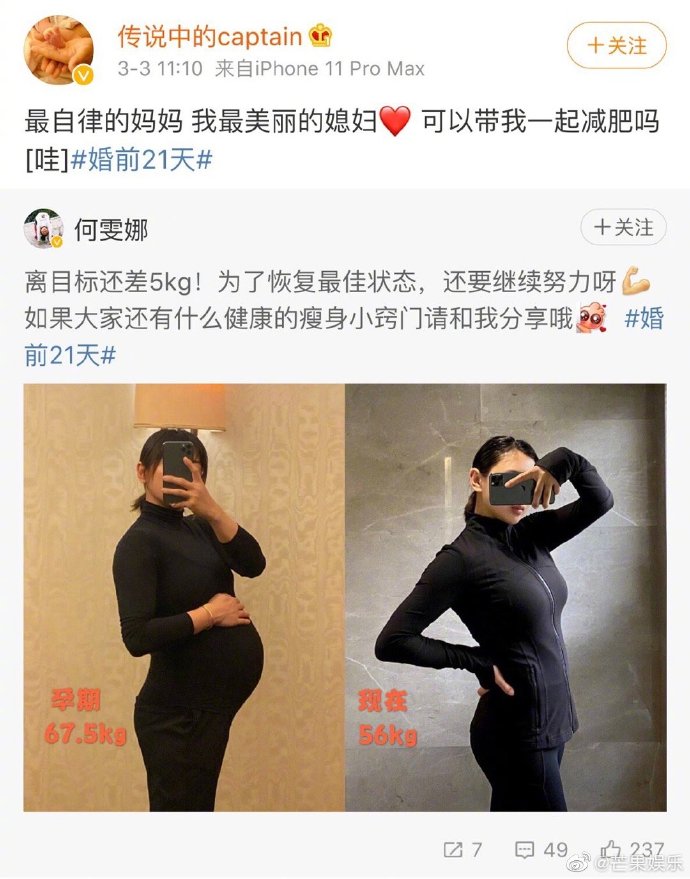This screenshot has width=690, height=879.
Task: Like the post with 237 likes
Action: click(634, 849)
